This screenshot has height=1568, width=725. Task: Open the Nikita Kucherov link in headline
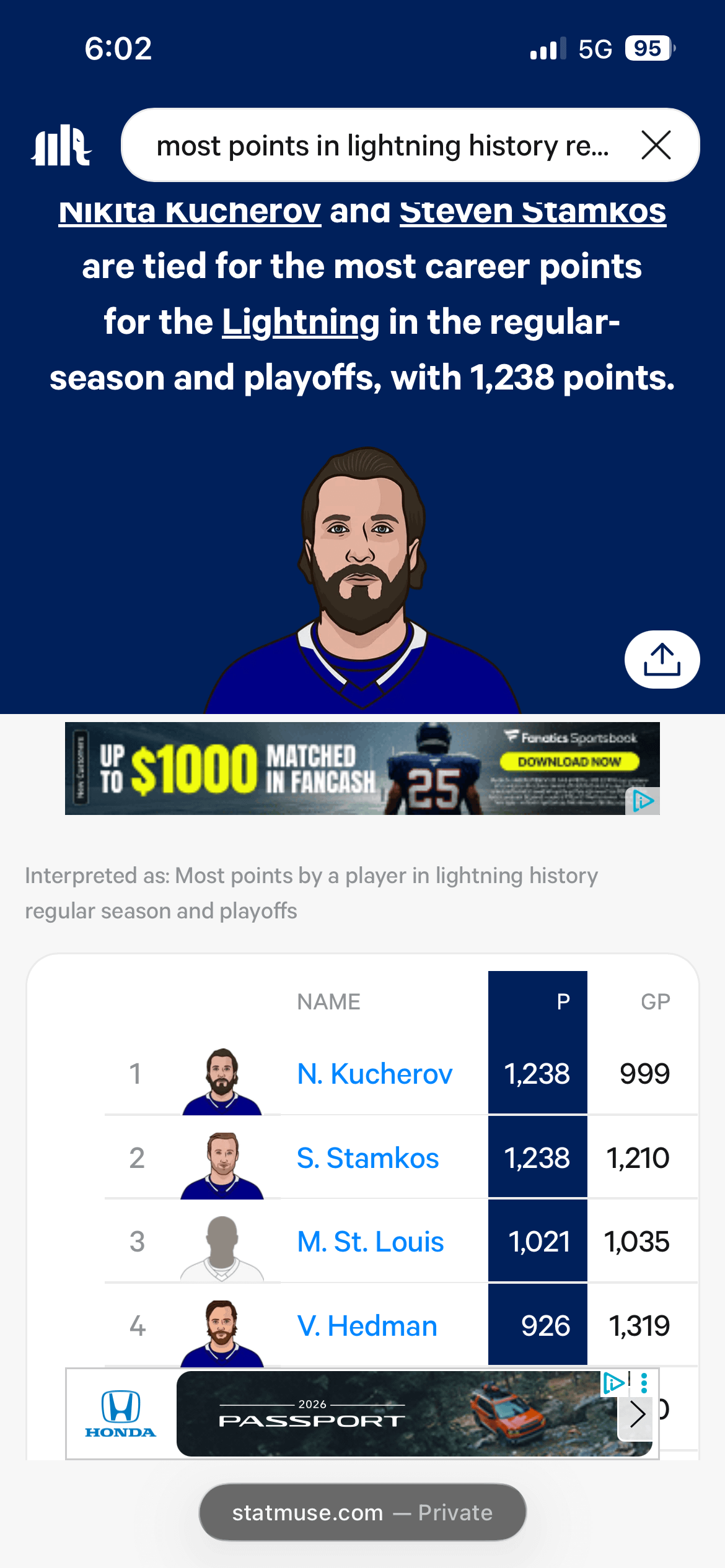(x=190, y=212)
